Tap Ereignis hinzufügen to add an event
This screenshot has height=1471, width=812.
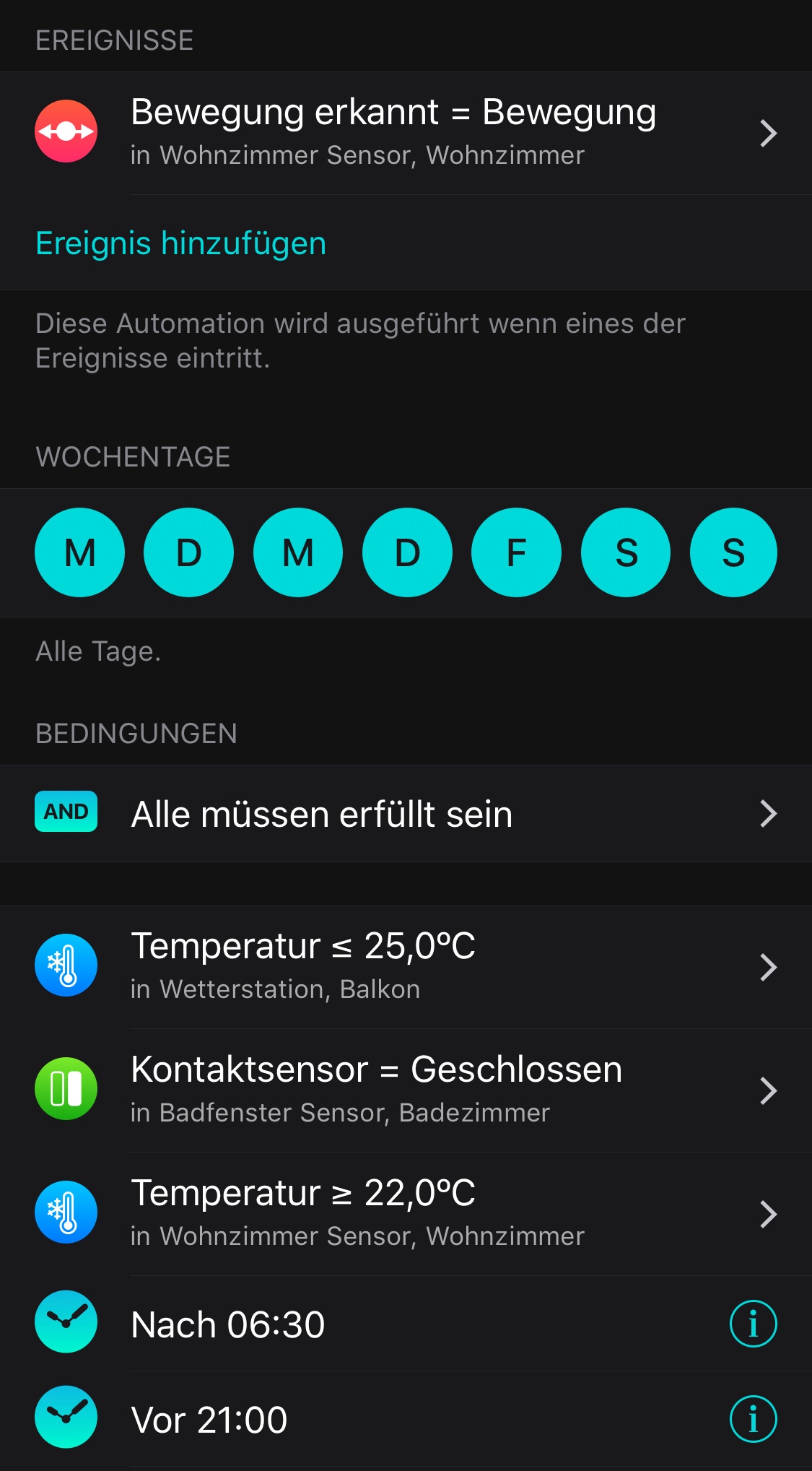[x=181, y=243]
